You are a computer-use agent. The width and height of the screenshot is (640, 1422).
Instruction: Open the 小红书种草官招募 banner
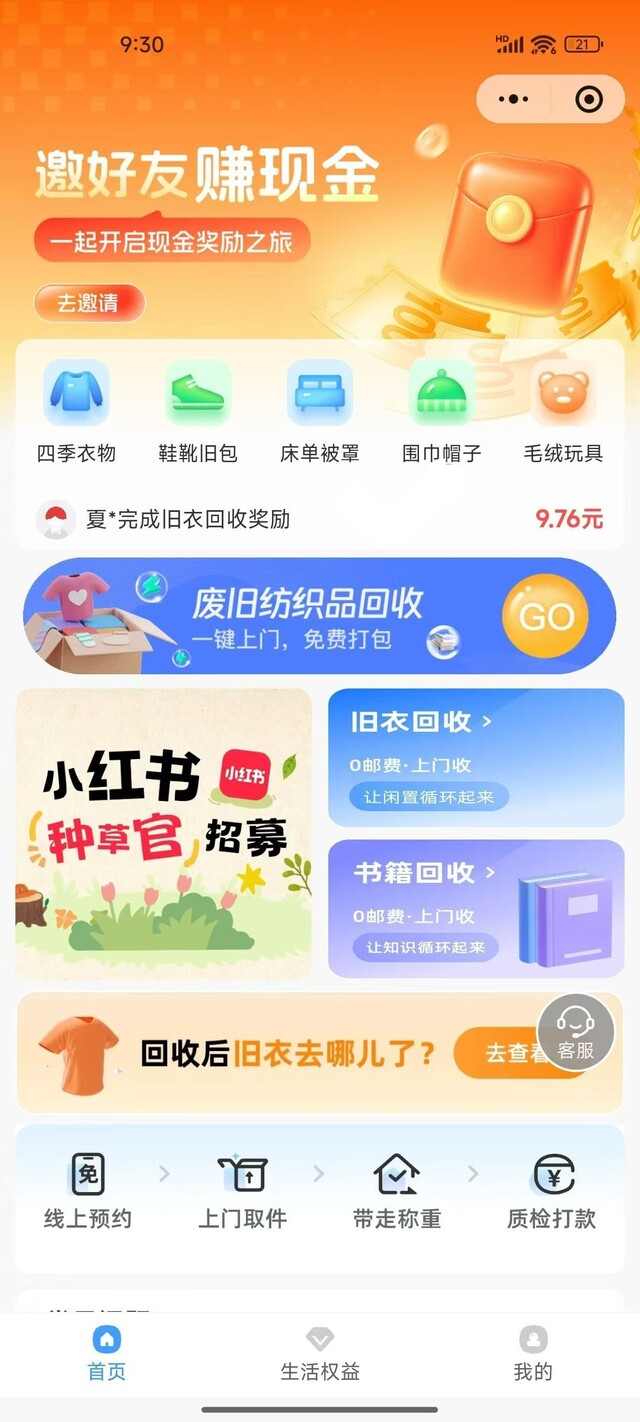[164, 833]
